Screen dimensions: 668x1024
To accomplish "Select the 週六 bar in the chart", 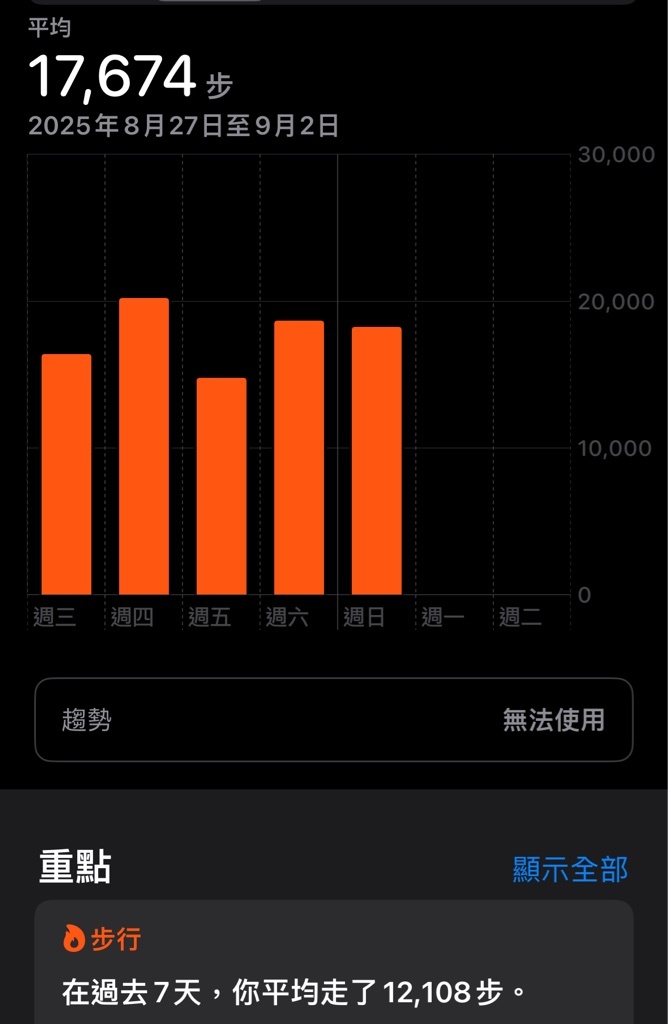I will click(x=299, y=457).
